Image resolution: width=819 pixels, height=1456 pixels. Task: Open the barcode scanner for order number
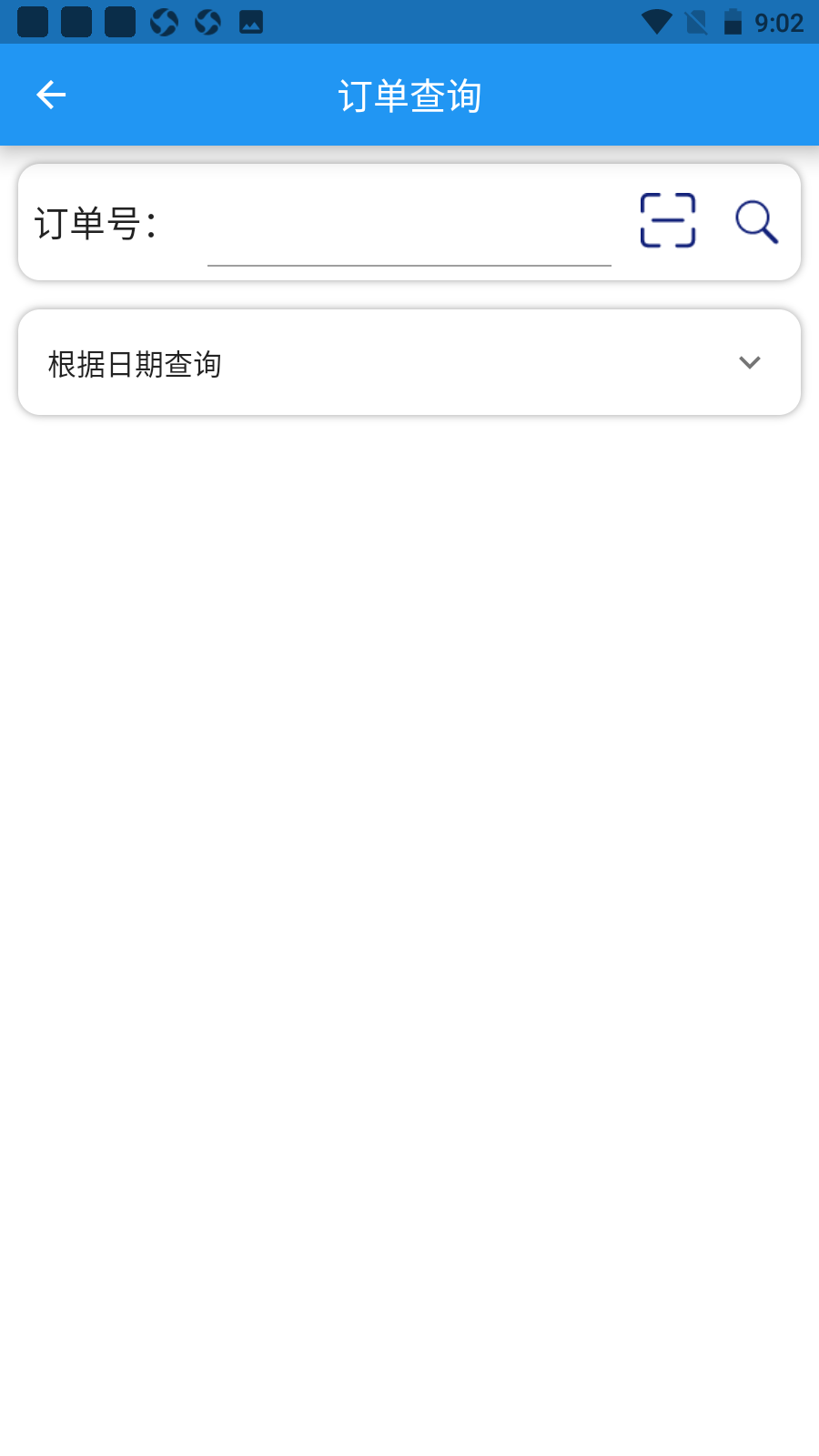click(668, 220)
